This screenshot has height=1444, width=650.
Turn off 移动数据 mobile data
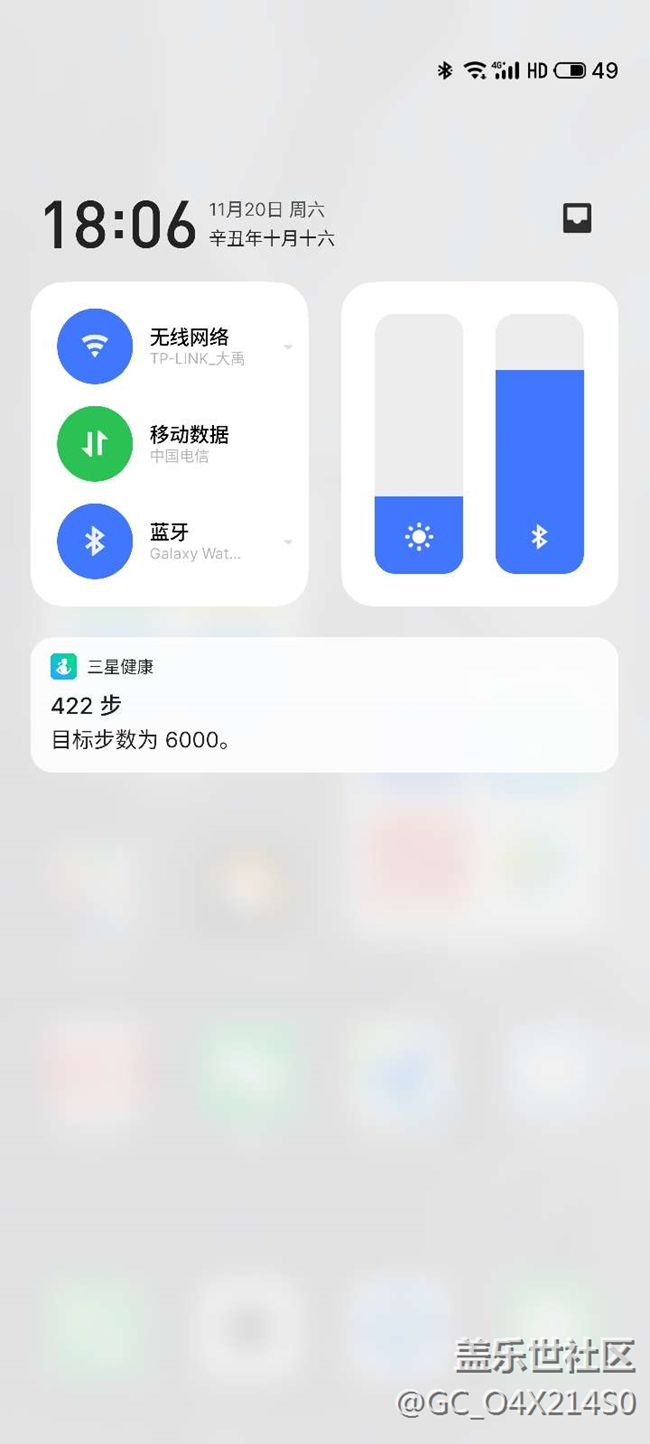[x=95, y=444]
